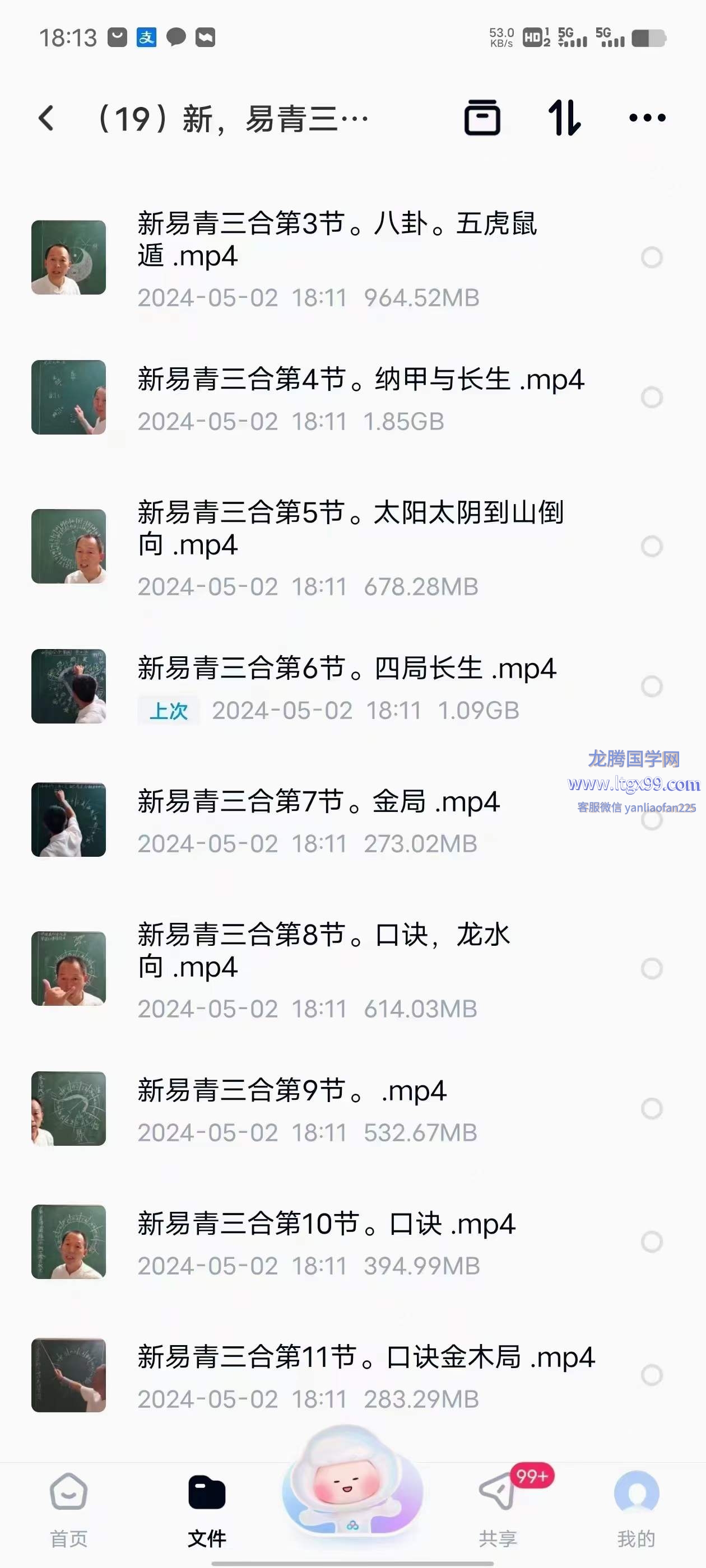Open the 第9节 video file
706x1568 pixels.
[291, 1091]
